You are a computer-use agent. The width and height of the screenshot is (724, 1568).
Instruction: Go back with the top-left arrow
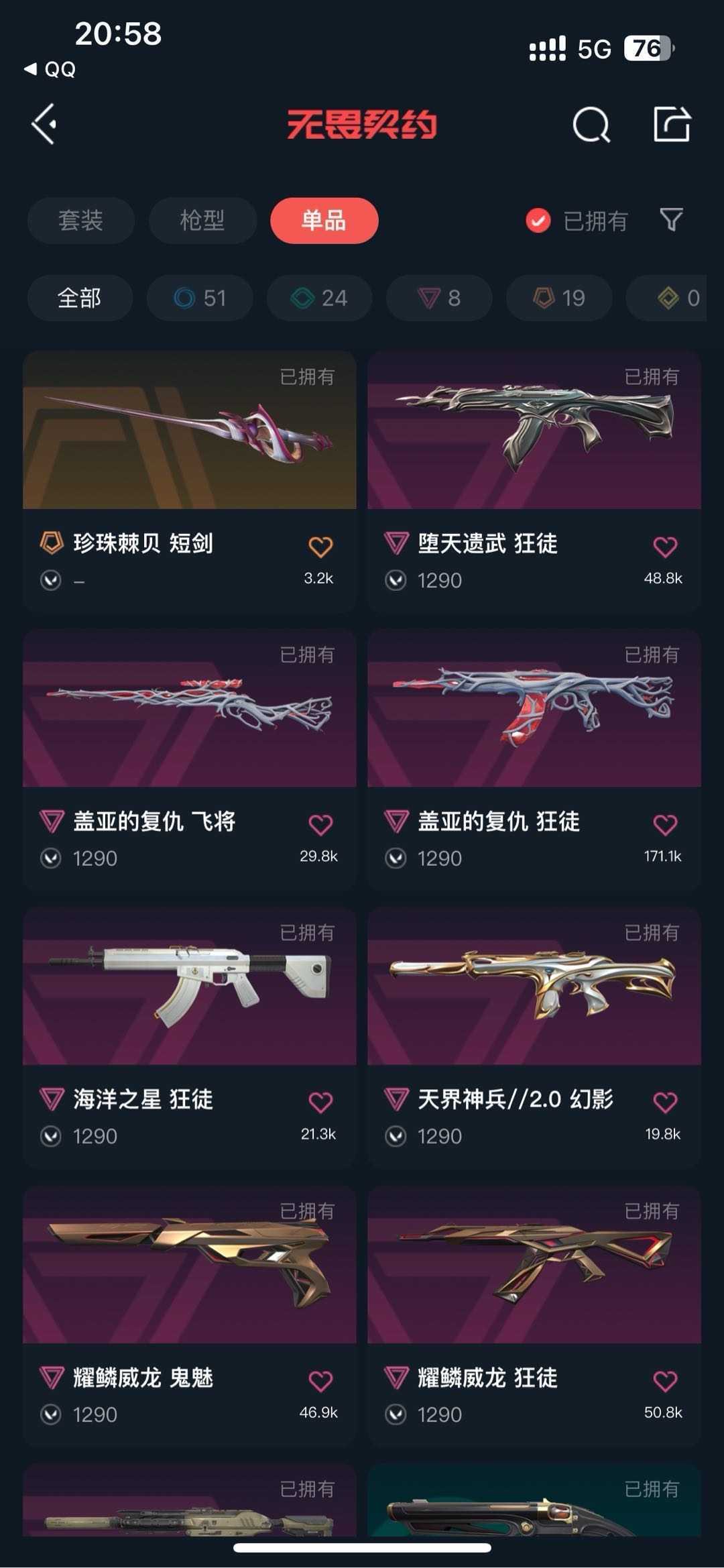[44, 125]
